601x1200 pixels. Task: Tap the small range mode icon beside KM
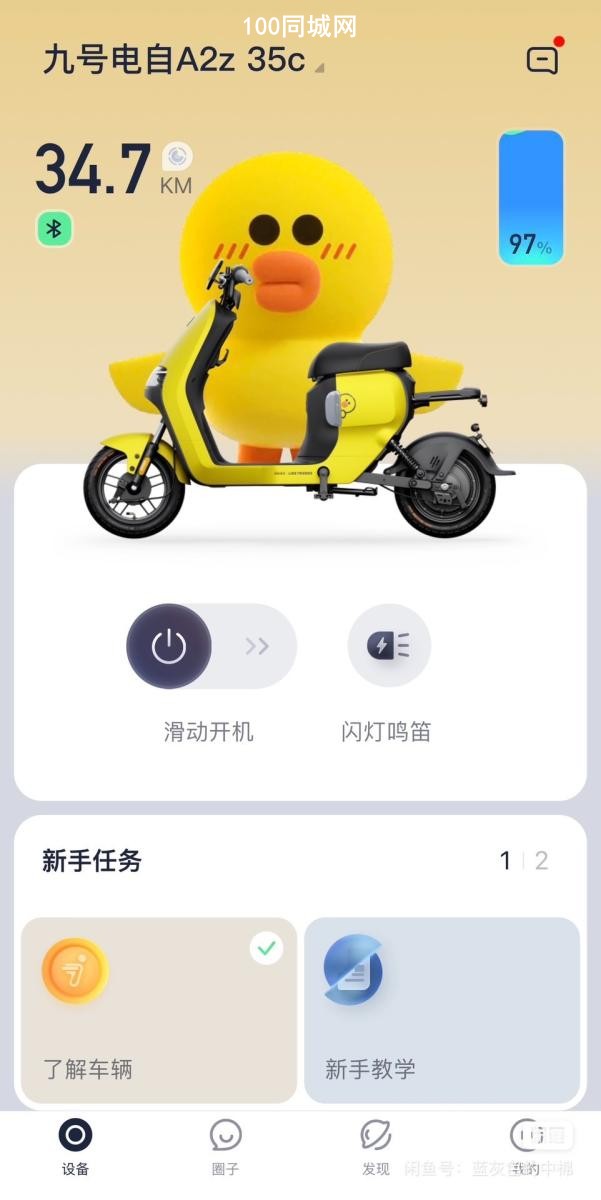coord(177,157)
